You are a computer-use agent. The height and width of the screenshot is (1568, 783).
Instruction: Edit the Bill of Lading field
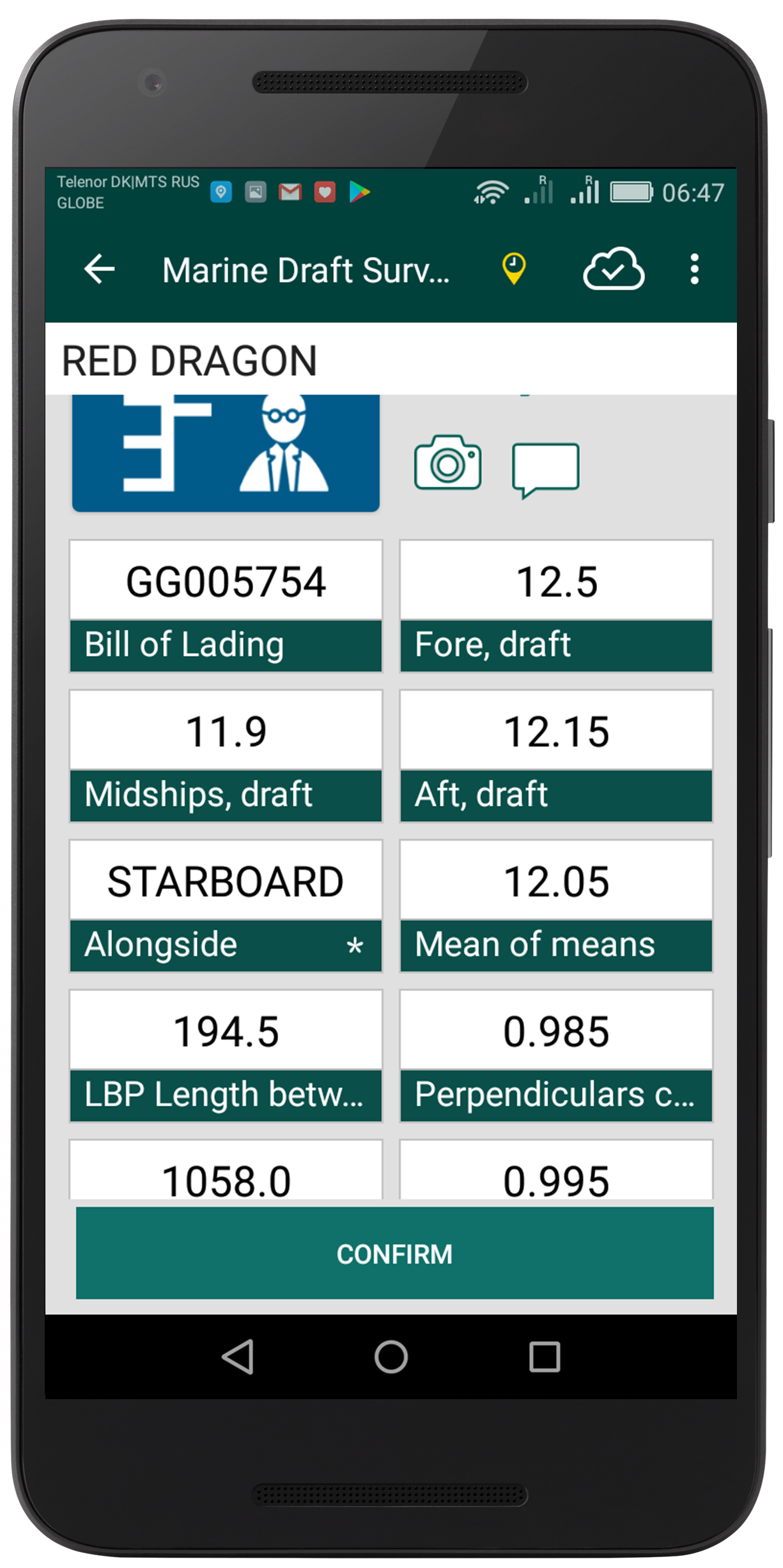pyautogui.click(x=226, y=606)
